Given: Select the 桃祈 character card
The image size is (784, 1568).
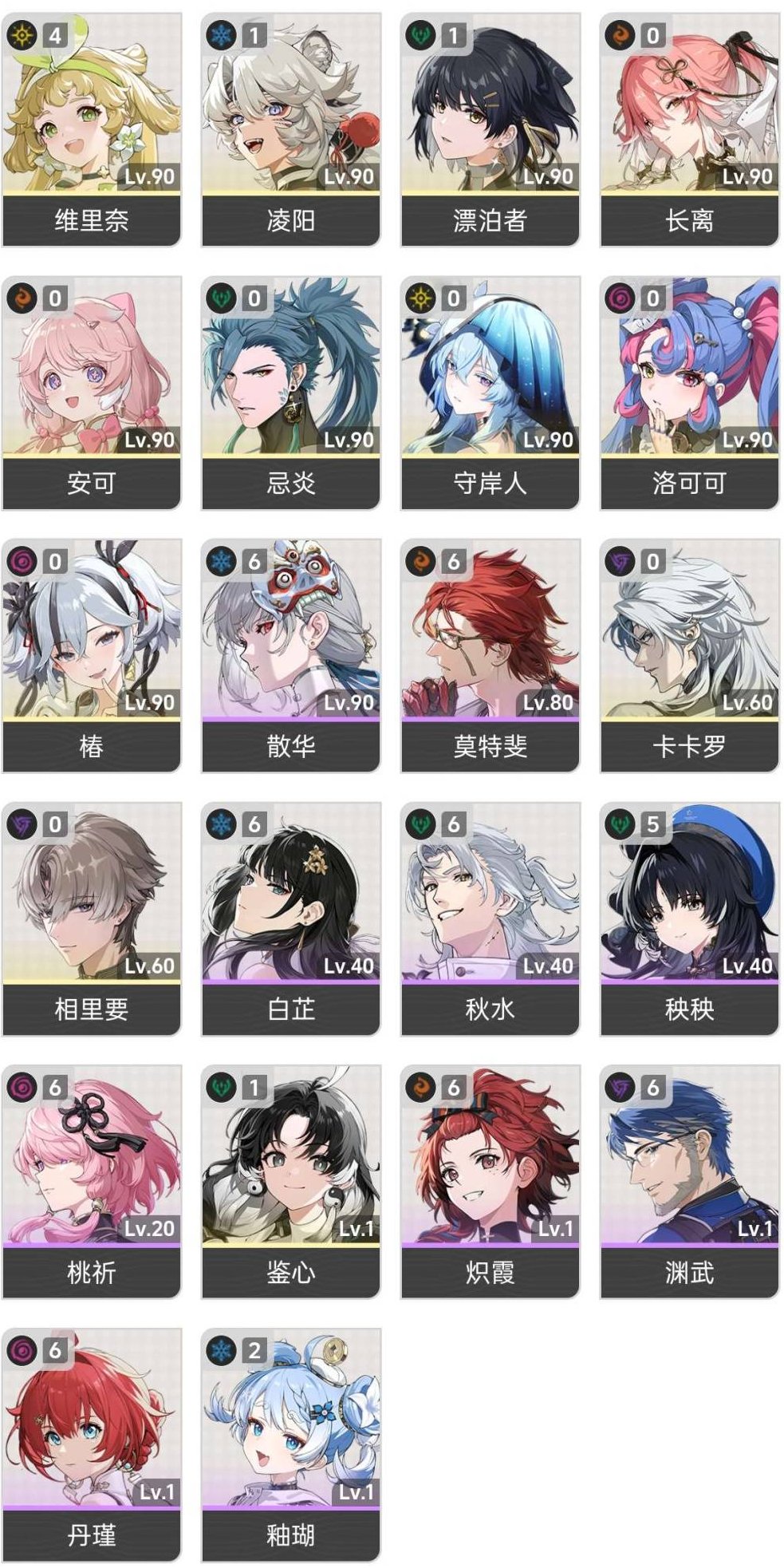Looking at the screenshot, I should click(92, 1181).
